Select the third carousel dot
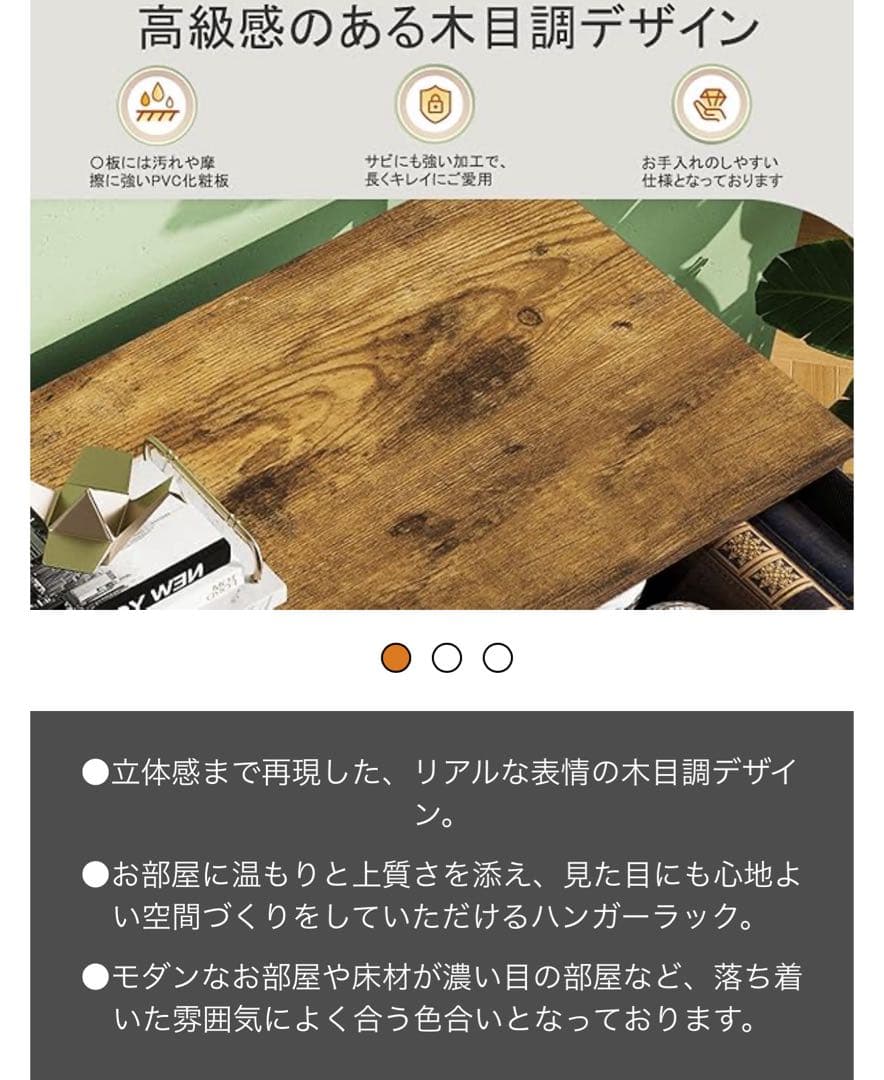The height and width of the screenshot is (1080, 884). click(497, 658)
